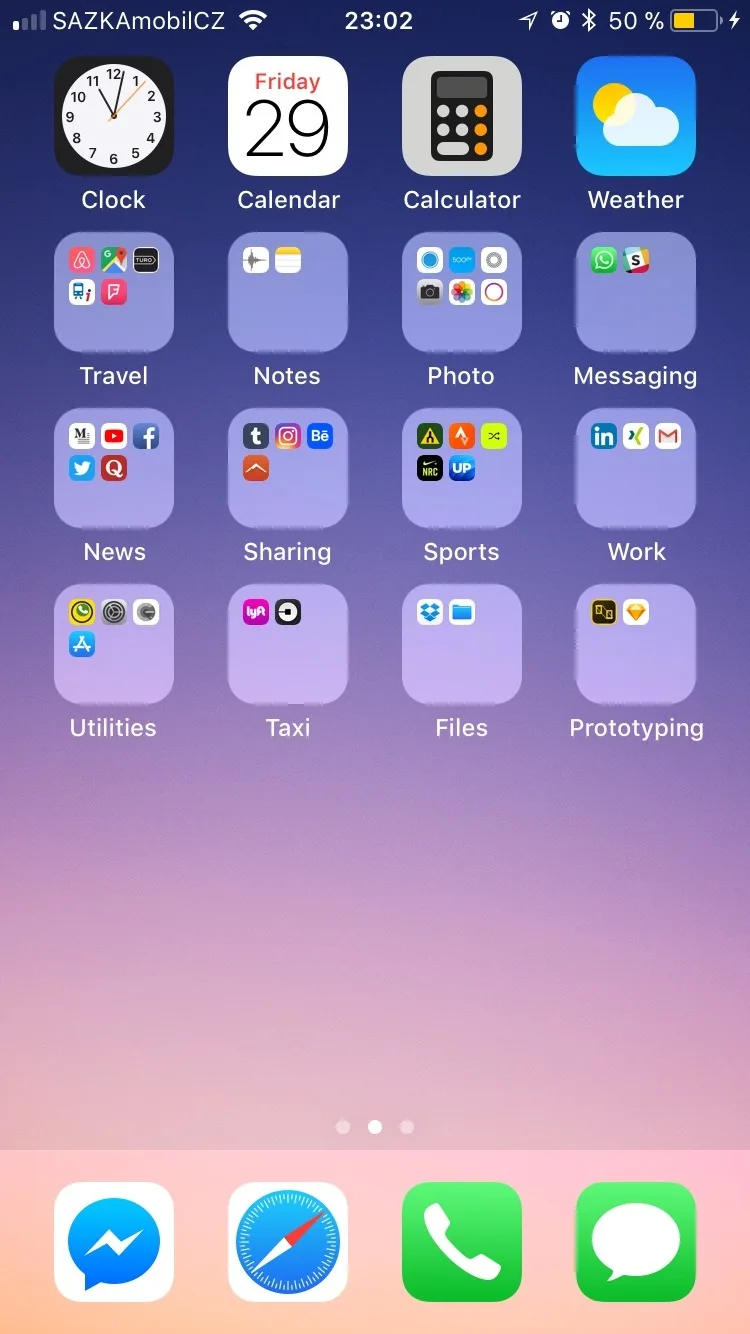Open the Calculator app
The image size is (750, 1334).
click(462, 116)
